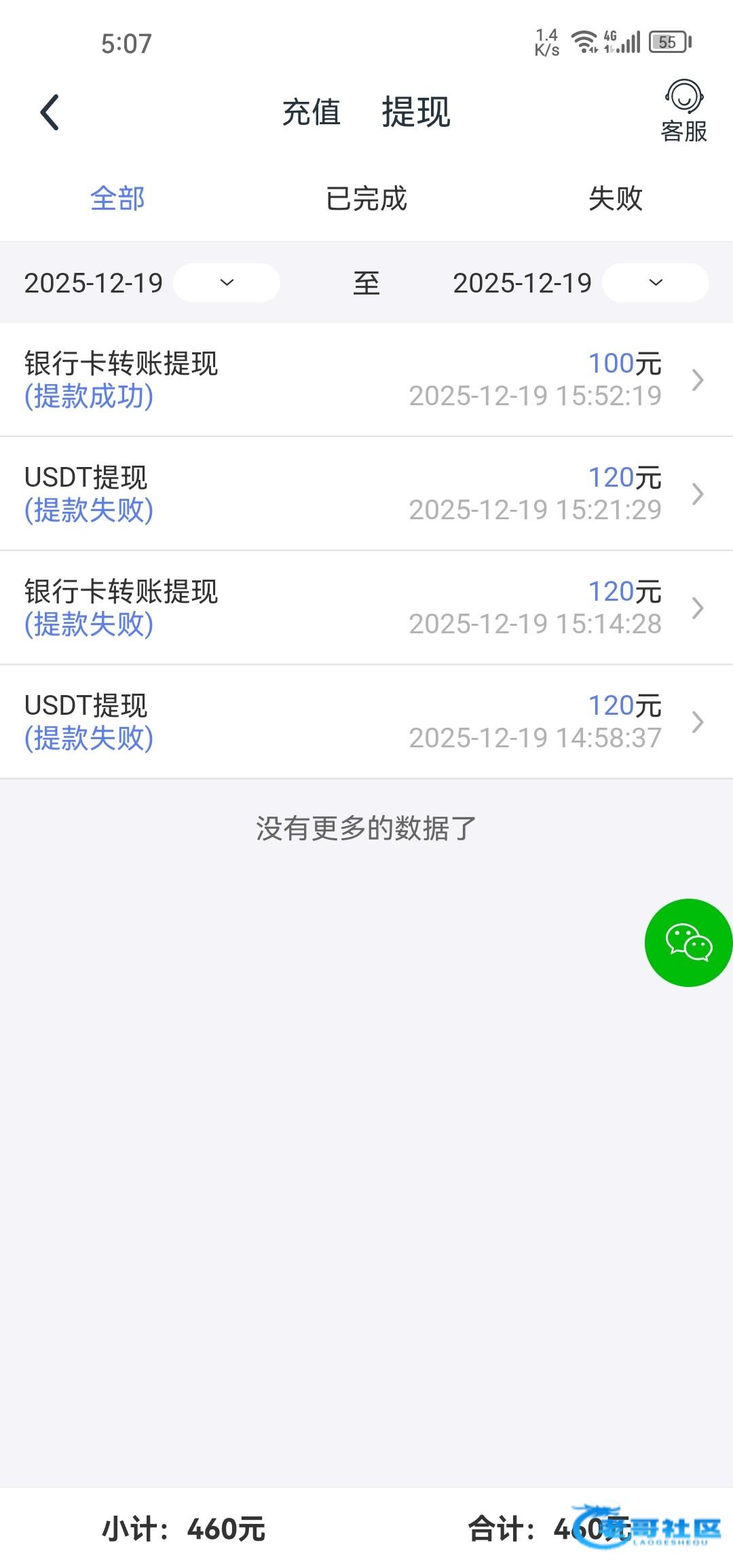View USDT提现 record from 15:21:29
733x1568 pixels.
366,493
